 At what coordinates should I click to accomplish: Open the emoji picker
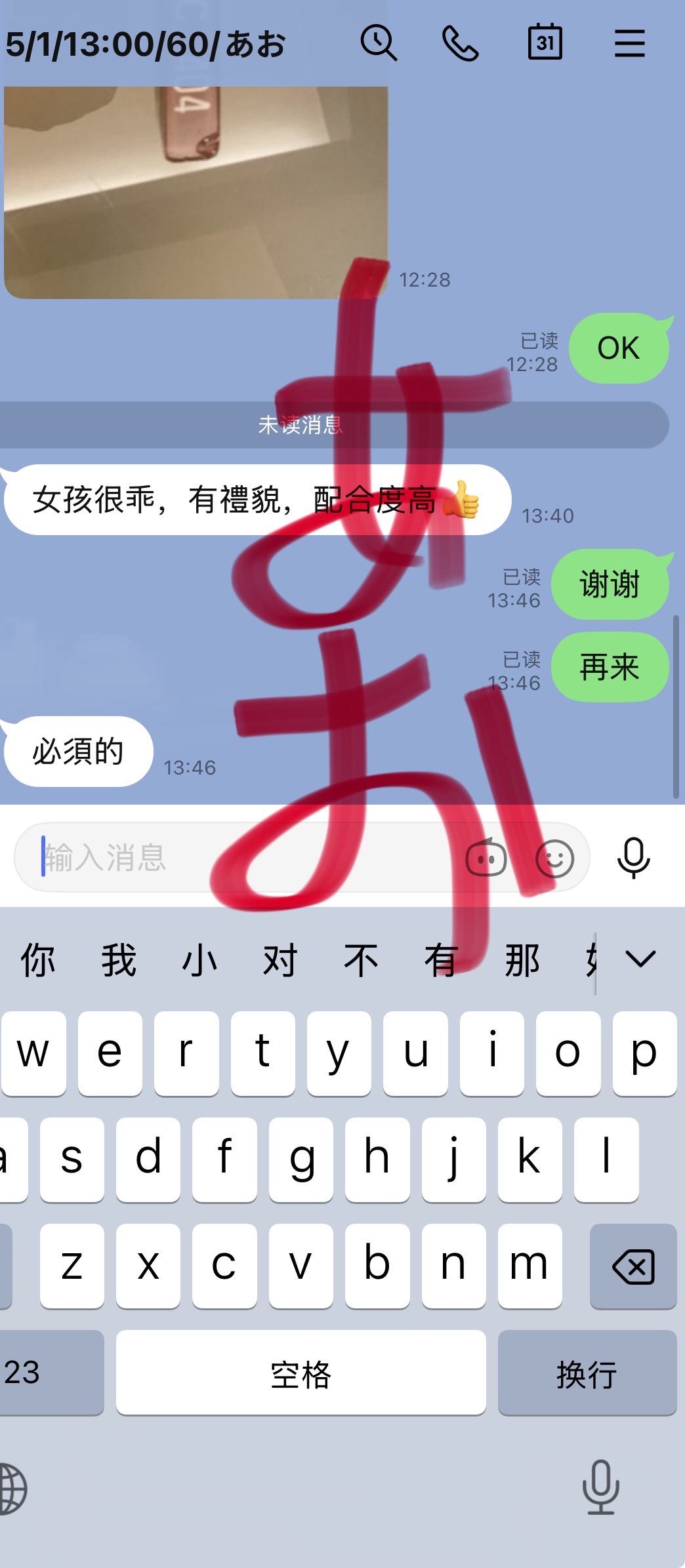point(555,858)
